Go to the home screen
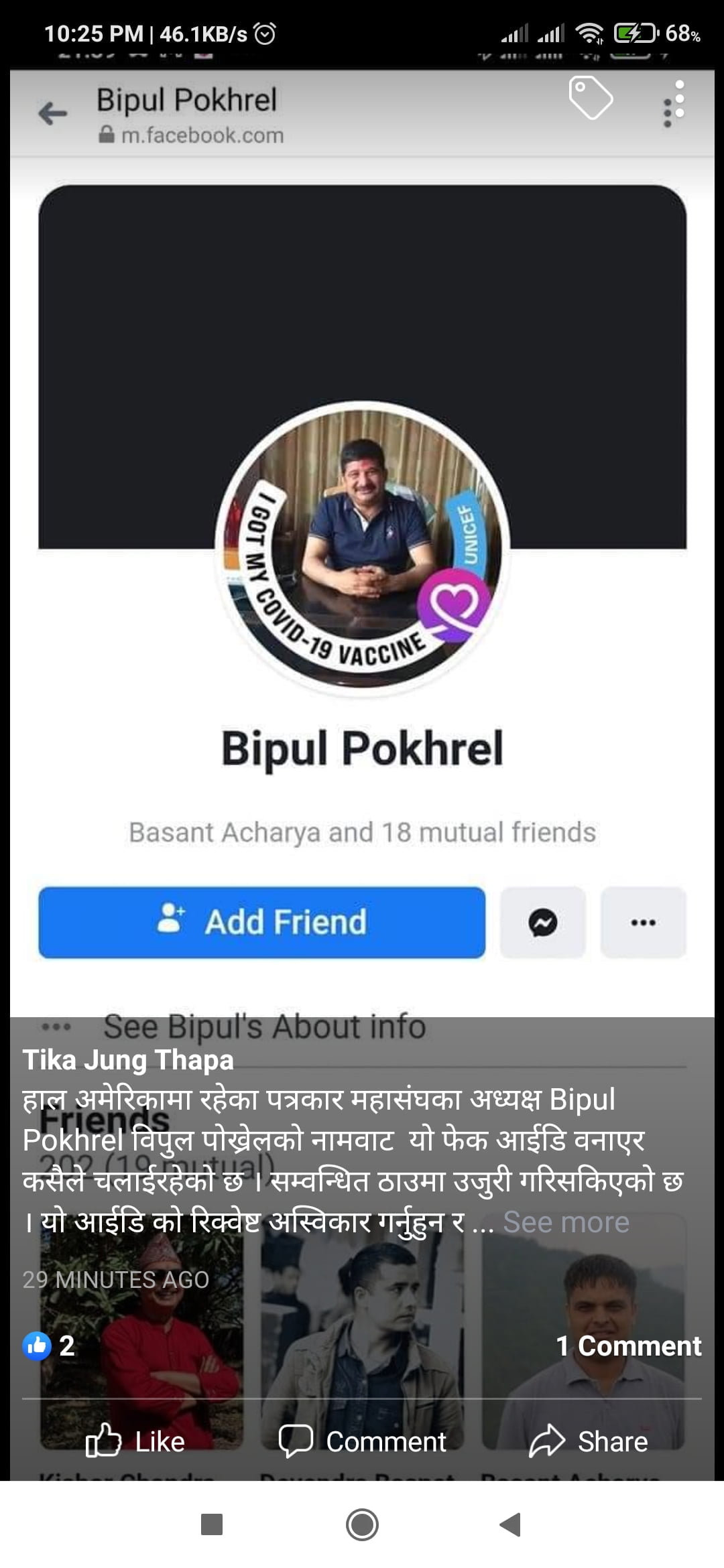724x1568 pixels. coord(362,1524)
